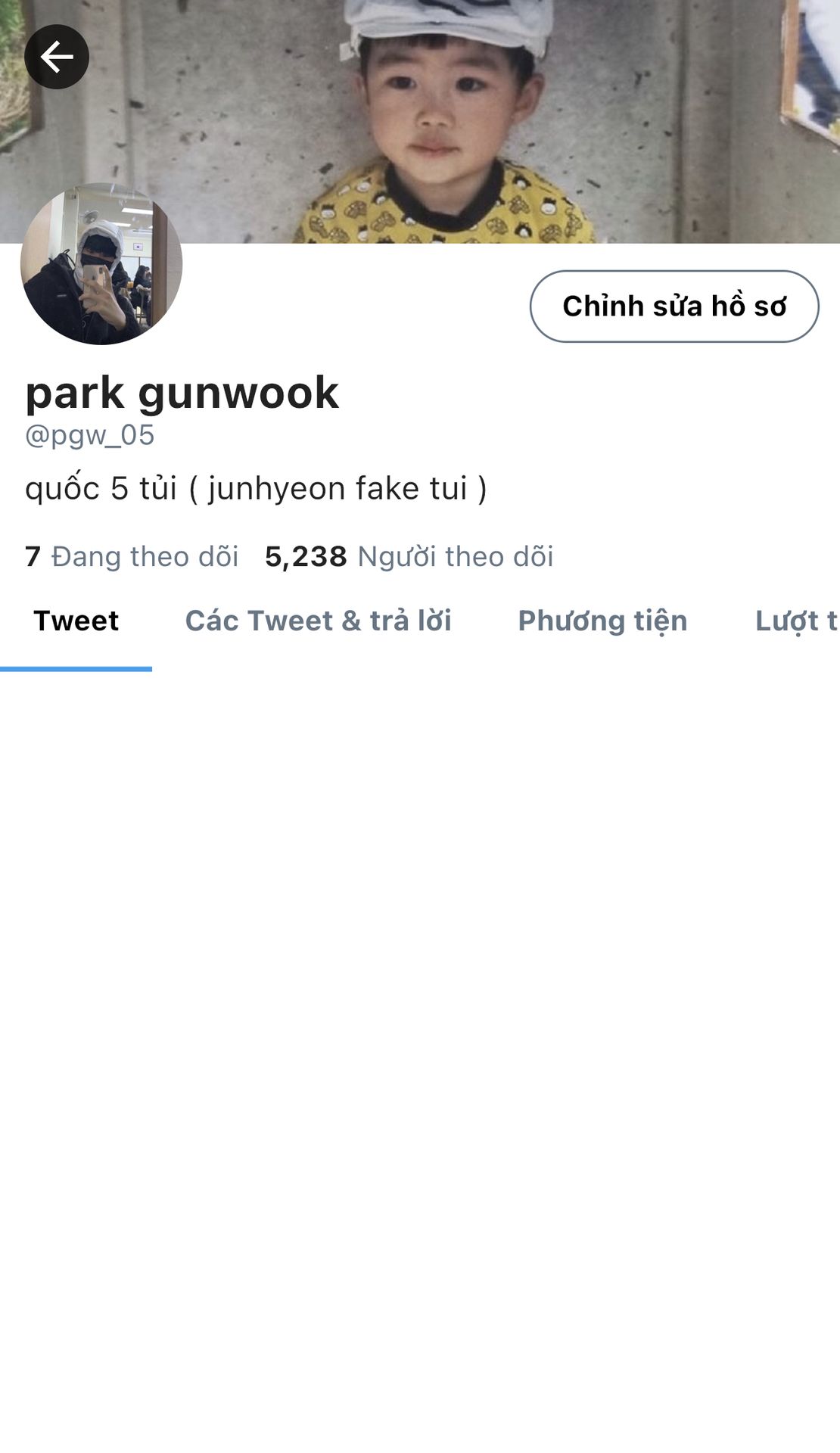
Task: View the 5,238 Người theo dõi list
Action: click(x=409, y=556)
